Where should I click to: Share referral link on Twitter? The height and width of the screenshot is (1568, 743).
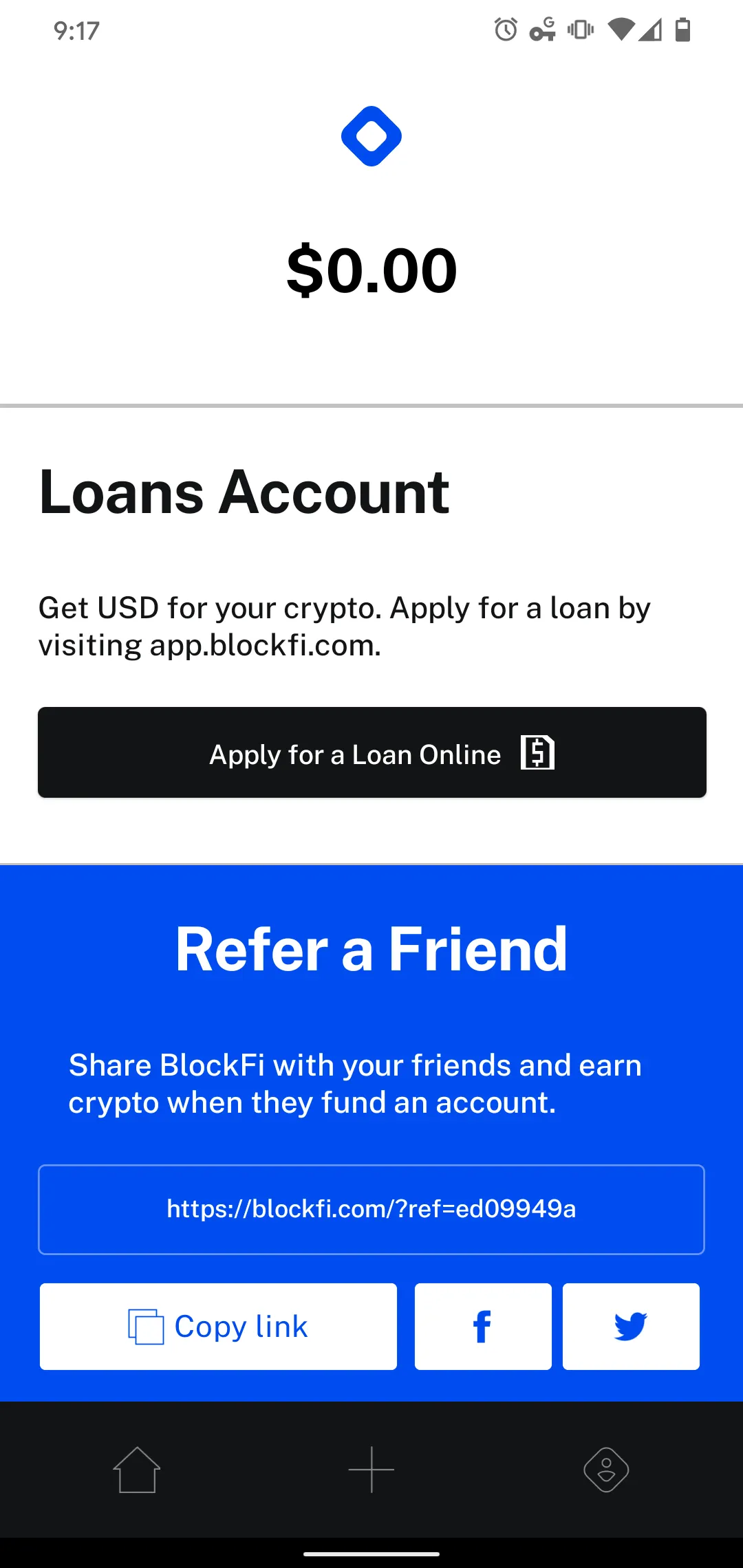[x=631, y=1326]
